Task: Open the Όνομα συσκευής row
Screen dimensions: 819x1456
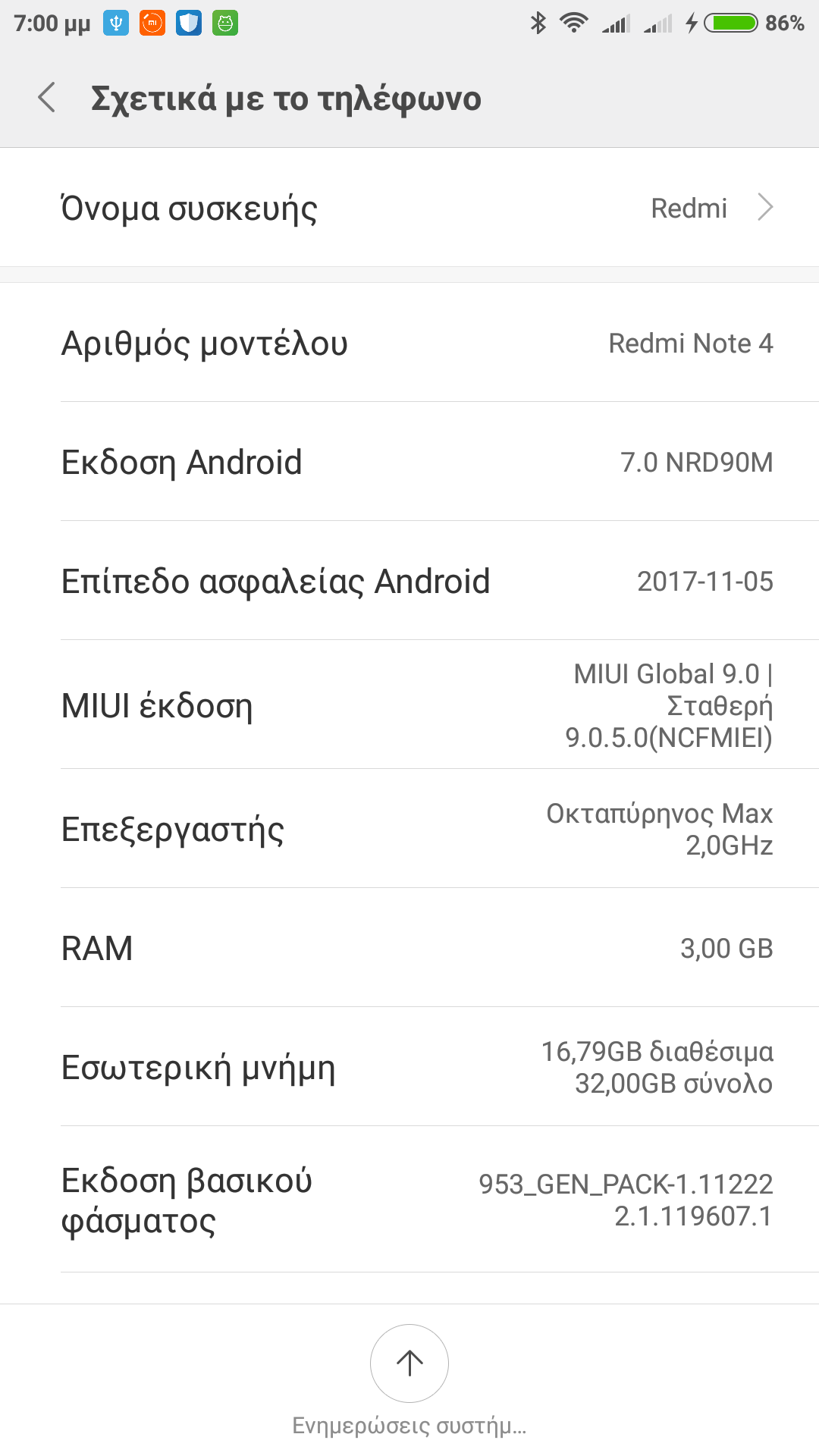Action: click(409, 208)
